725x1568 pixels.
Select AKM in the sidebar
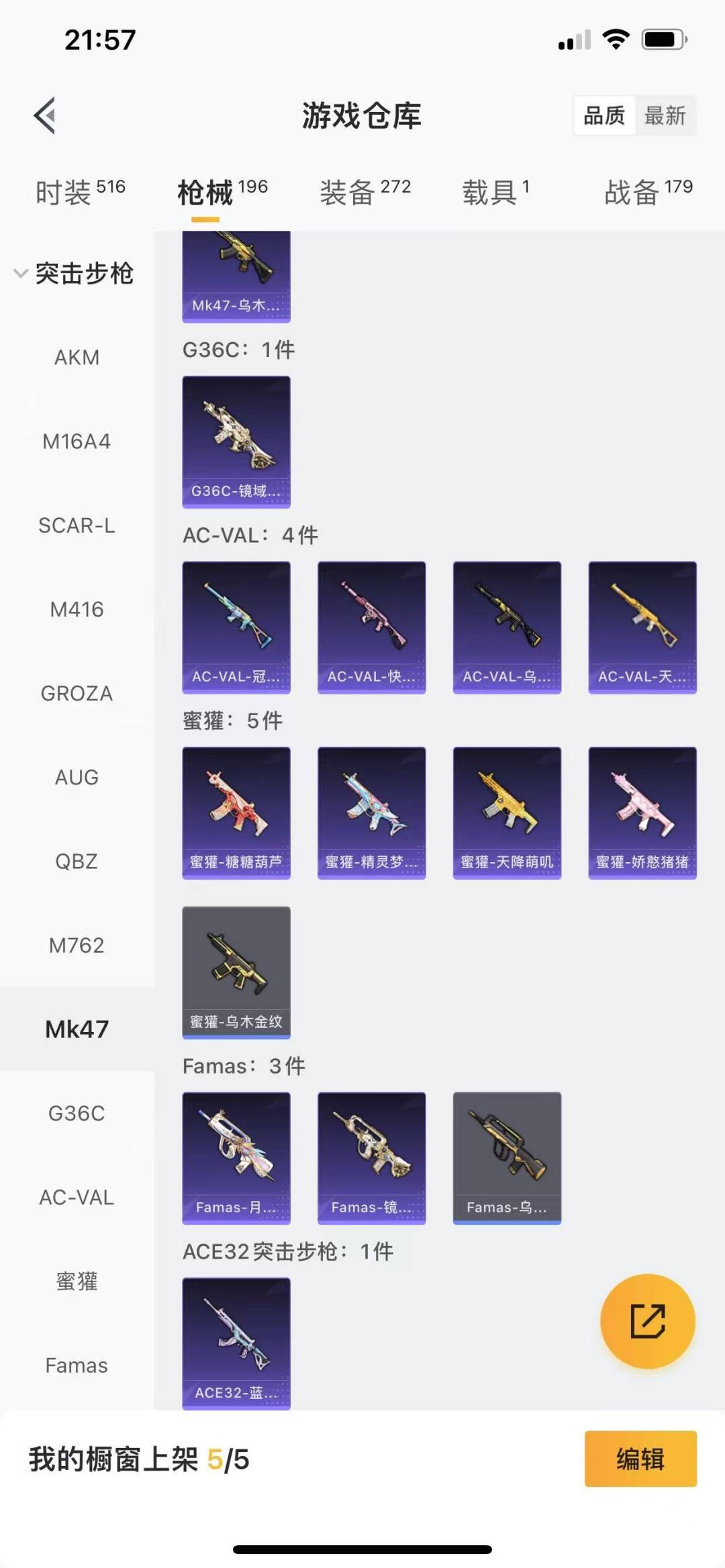[x=77, y=358]
